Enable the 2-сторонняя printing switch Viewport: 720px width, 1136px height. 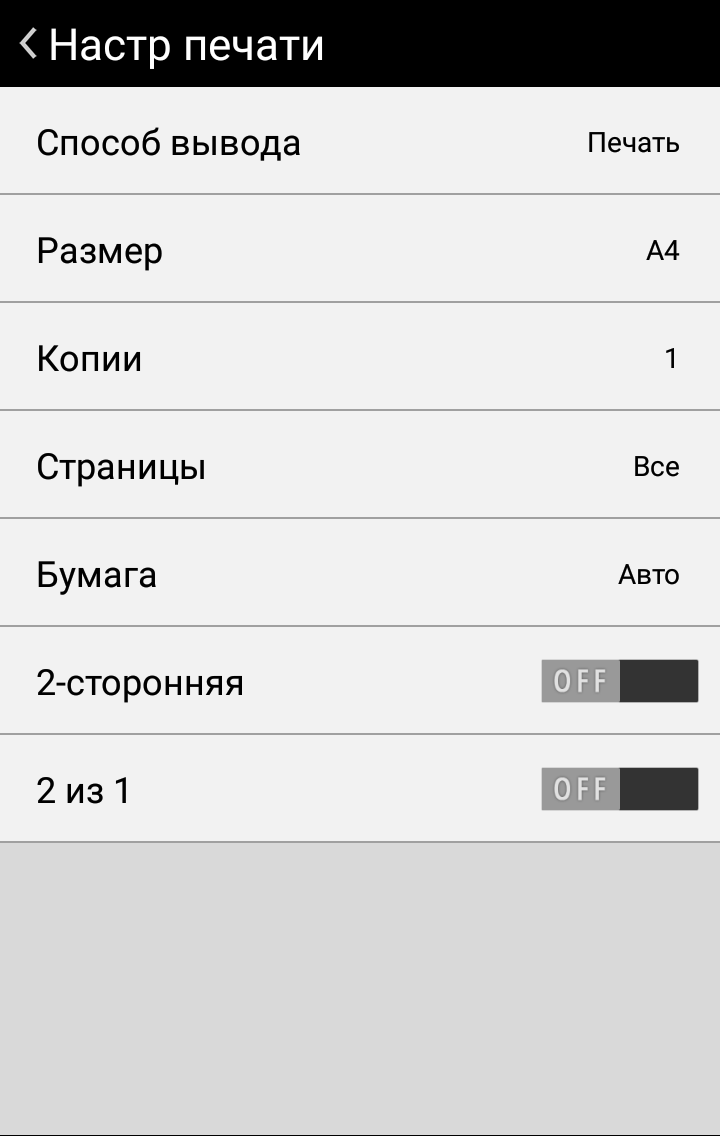tap(619, 681)
